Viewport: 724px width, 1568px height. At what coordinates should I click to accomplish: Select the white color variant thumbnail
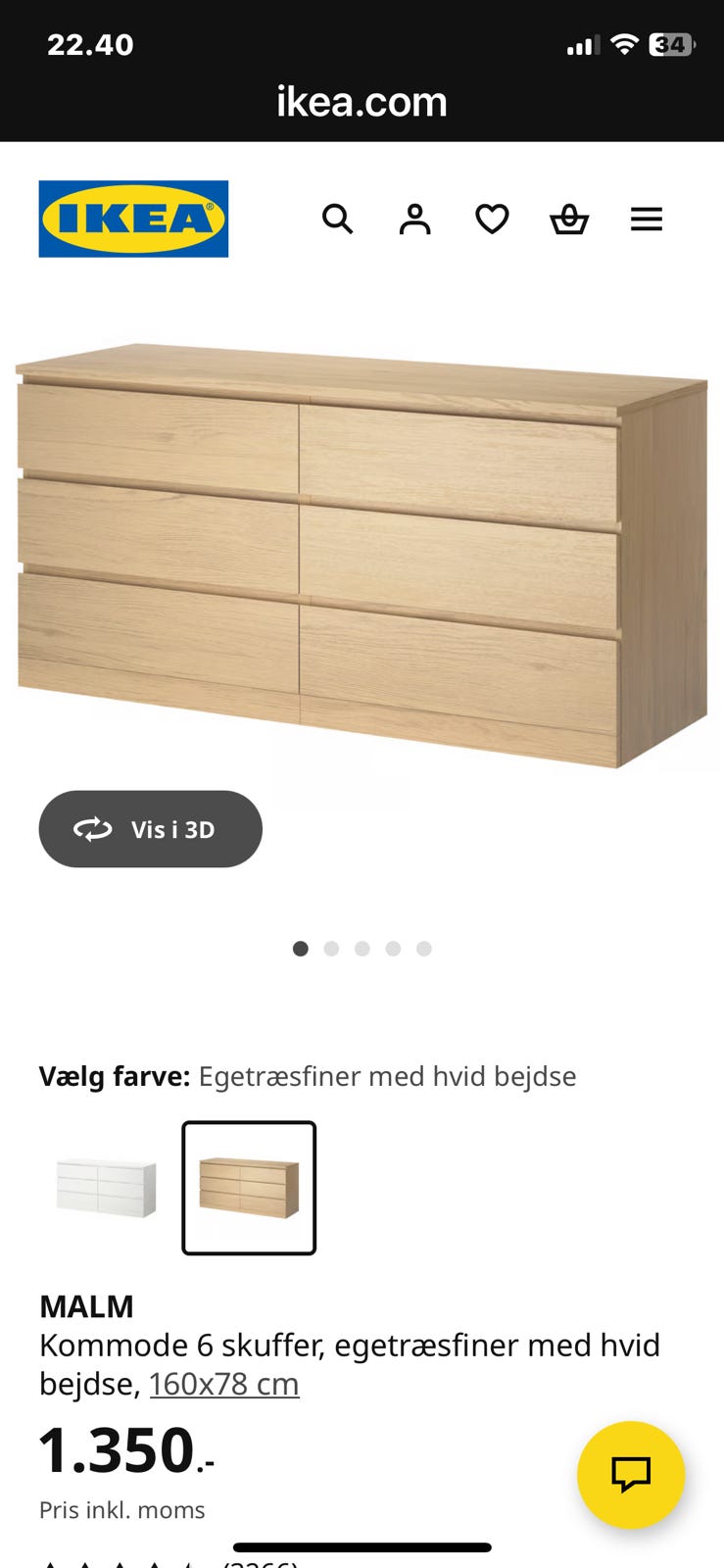point(105,1188)
